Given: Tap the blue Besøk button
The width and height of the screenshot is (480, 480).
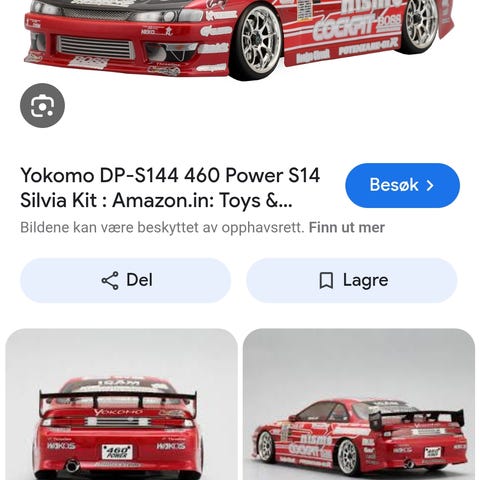Looking at the screenshot, I should [x=402, y=185].
